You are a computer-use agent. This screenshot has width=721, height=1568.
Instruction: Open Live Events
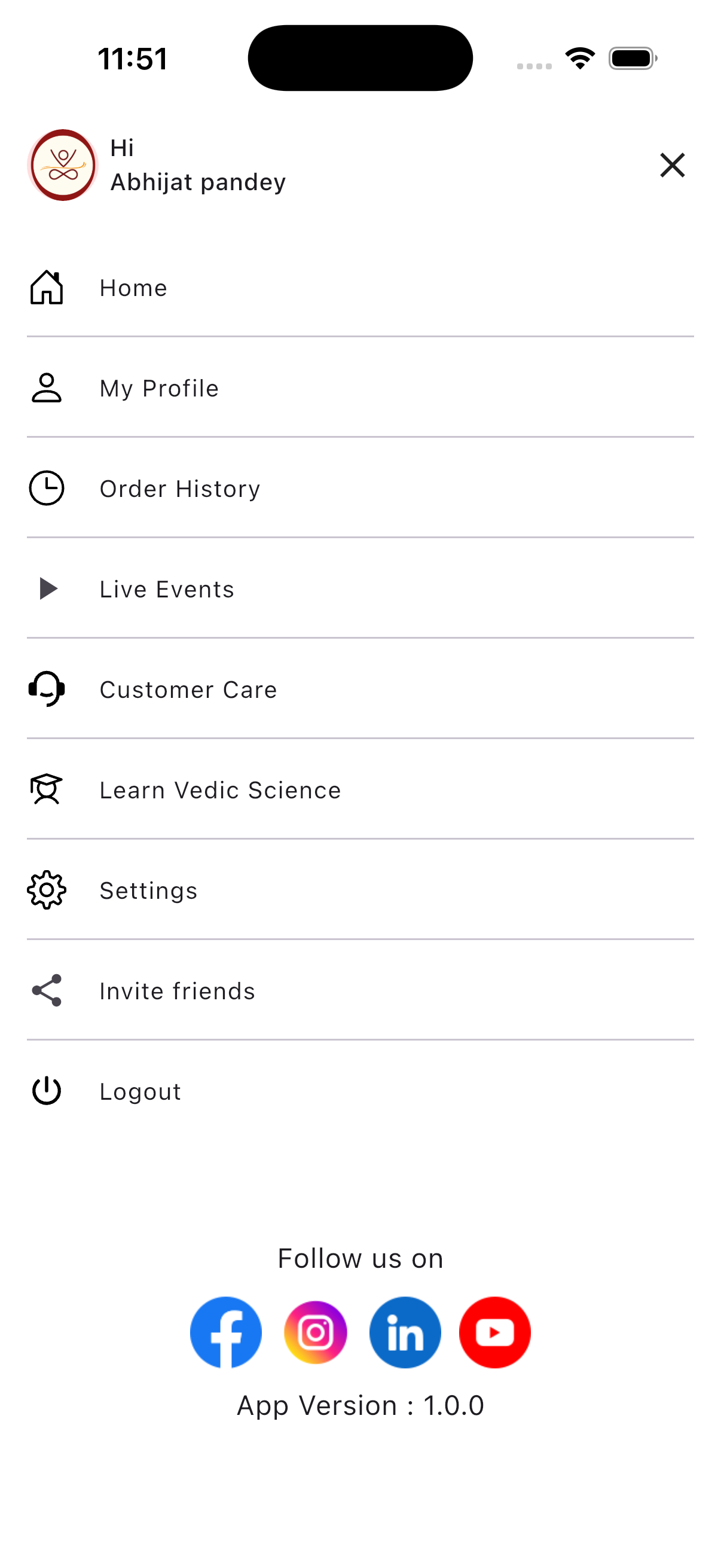(167, 589)
